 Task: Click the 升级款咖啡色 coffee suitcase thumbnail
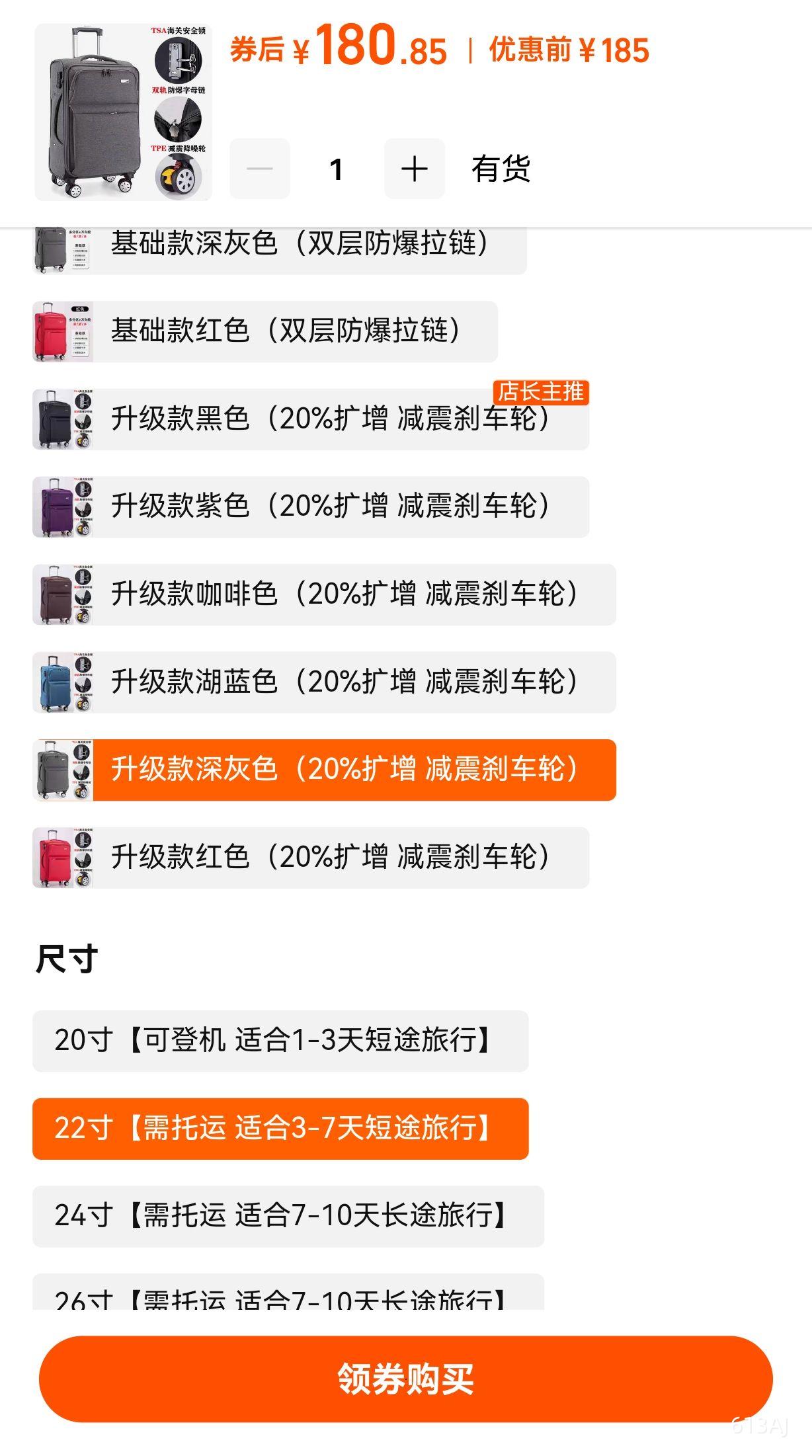click(x=61, y=594)
